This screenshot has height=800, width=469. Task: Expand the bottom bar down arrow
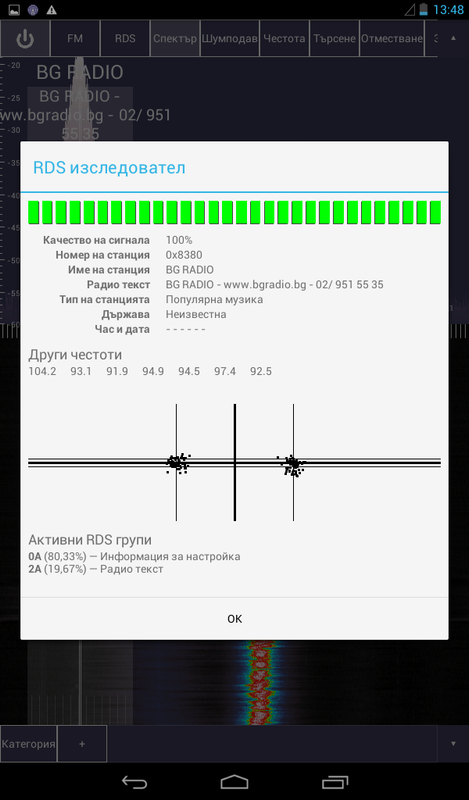pos(453,744)
